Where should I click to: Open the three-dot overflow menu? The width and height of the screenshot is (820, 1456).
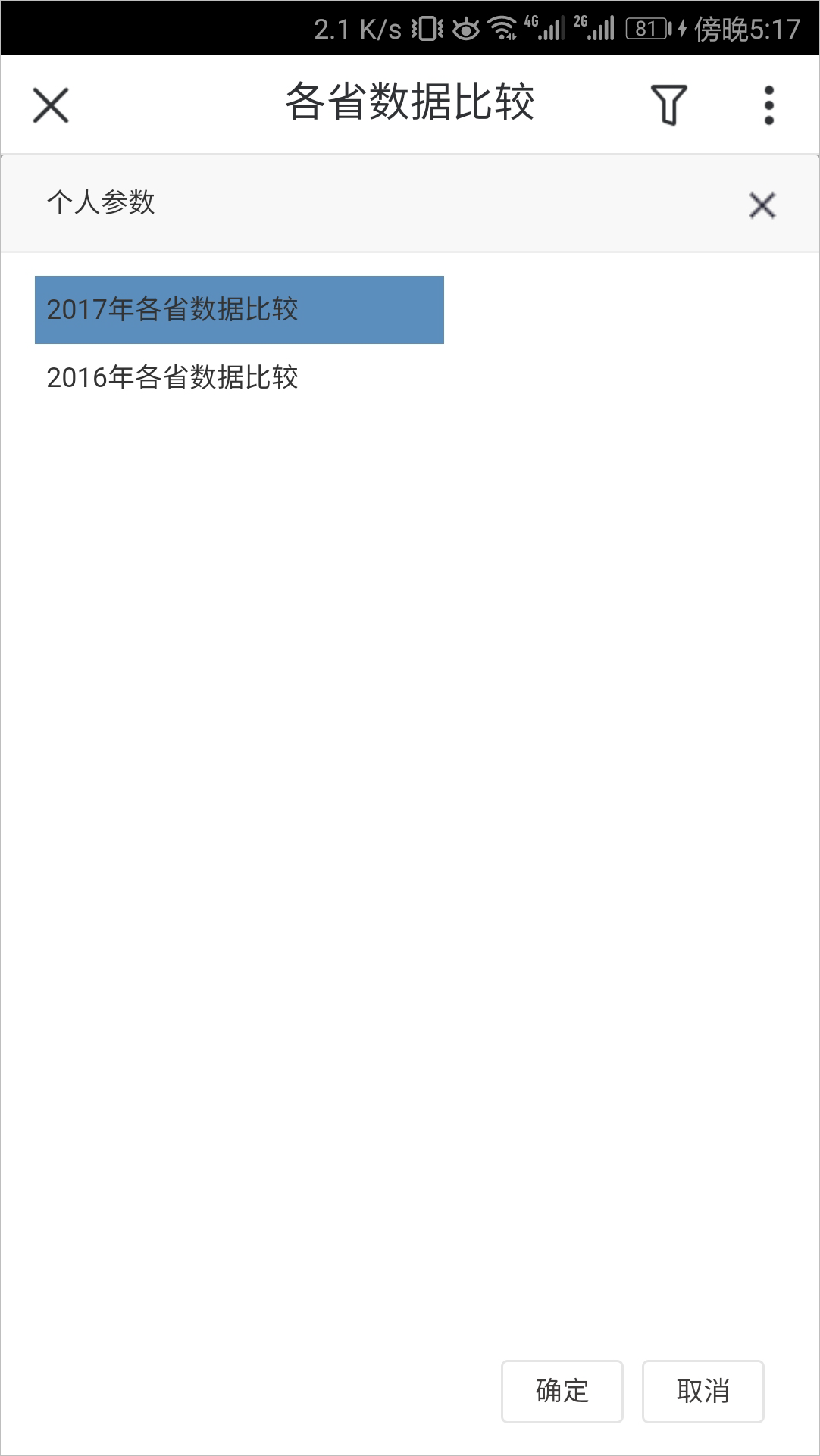pos(769,105)
